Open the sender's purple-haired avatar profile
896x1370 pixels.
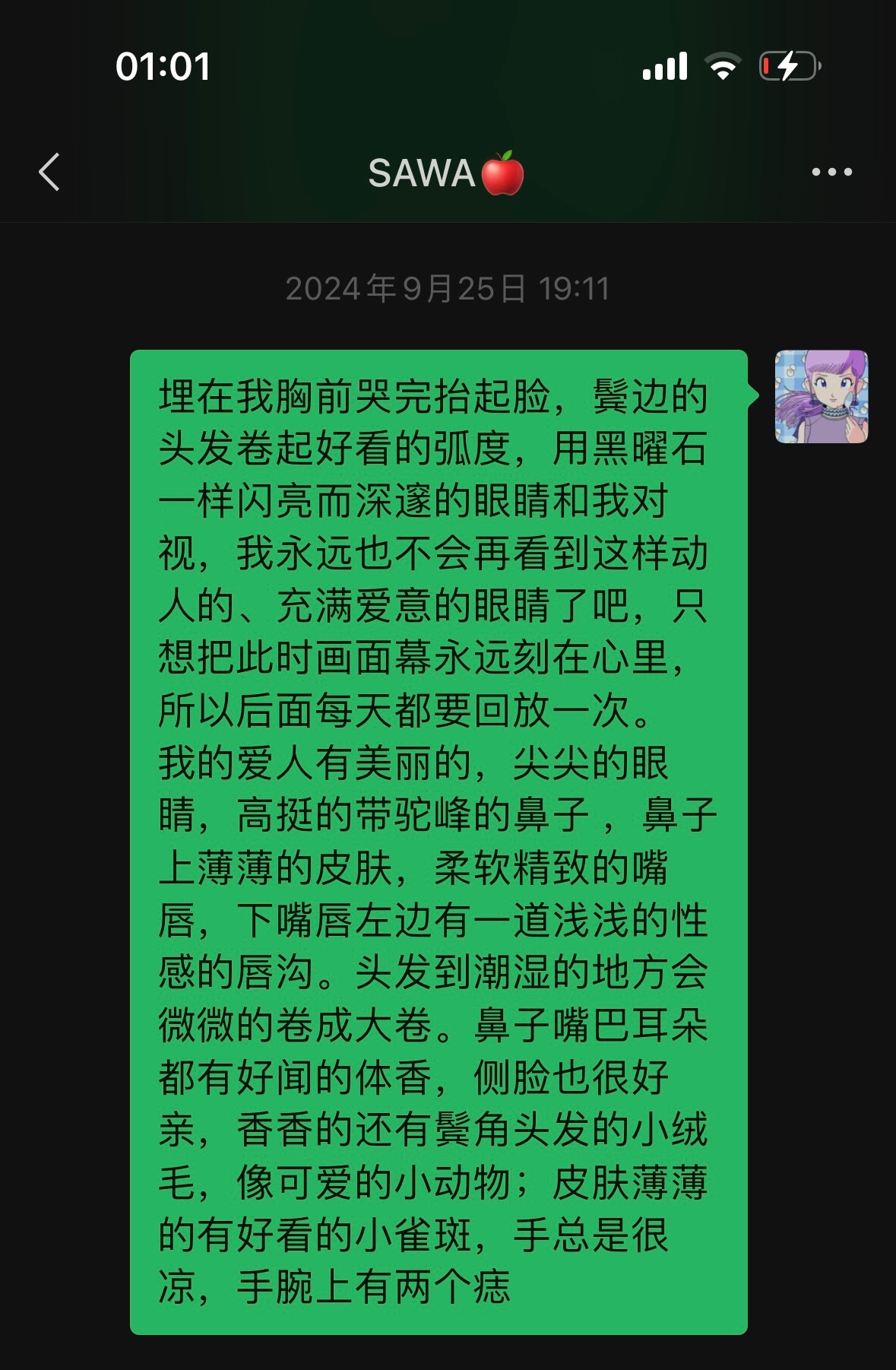click(x=821, y=396)
